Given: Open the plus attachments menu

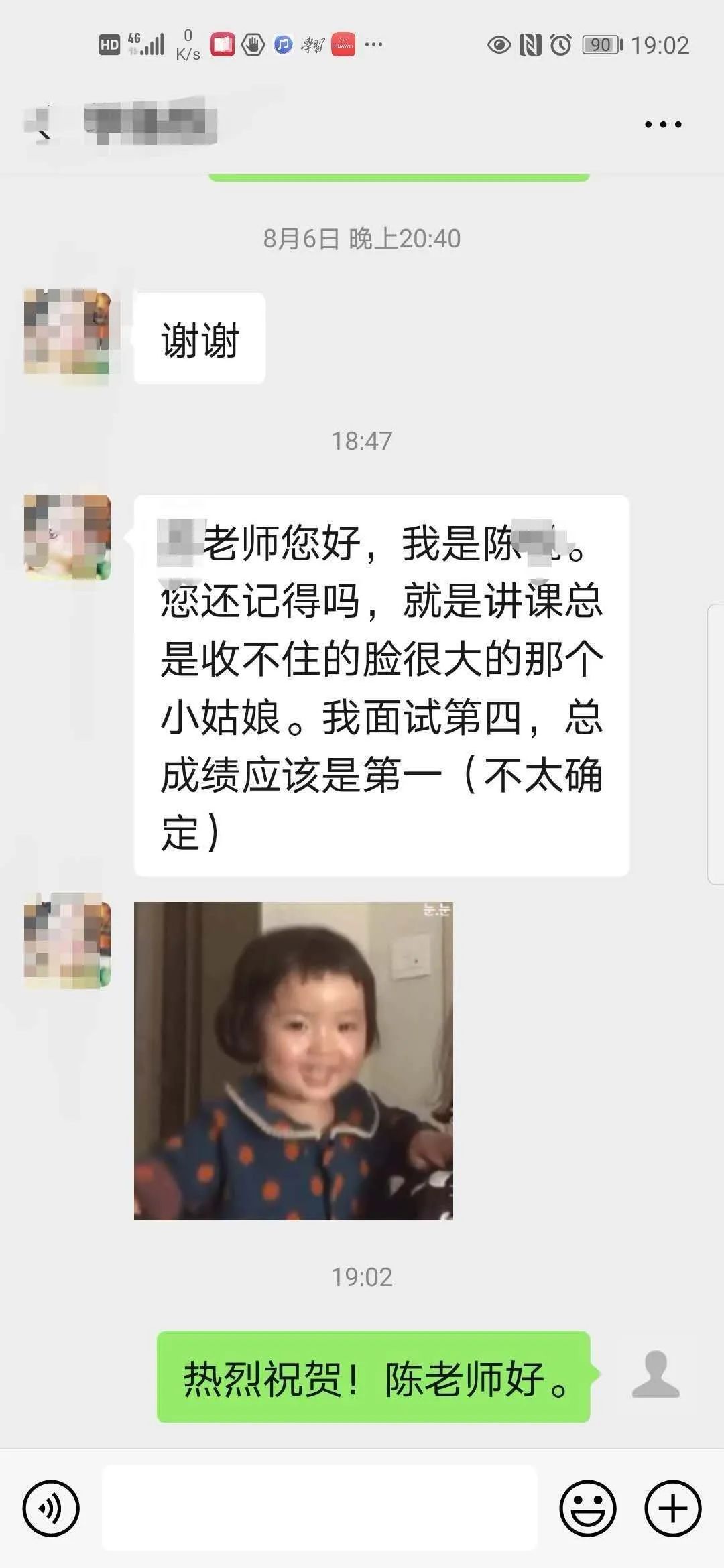Looking at the screenshot, I should coord(672,1508).
